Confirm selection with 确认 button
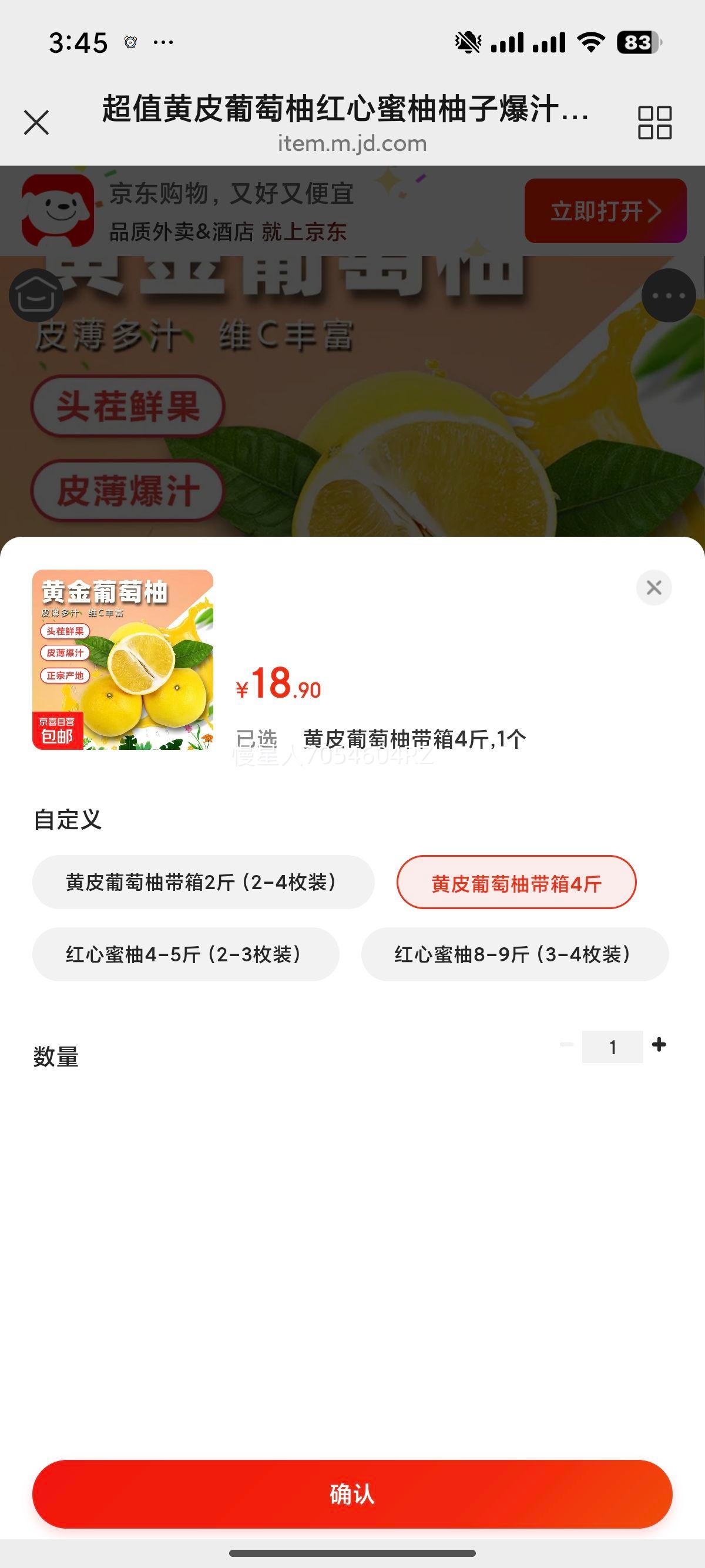The height and width of the screenshot is (1568, 705). click(352, 1494)
